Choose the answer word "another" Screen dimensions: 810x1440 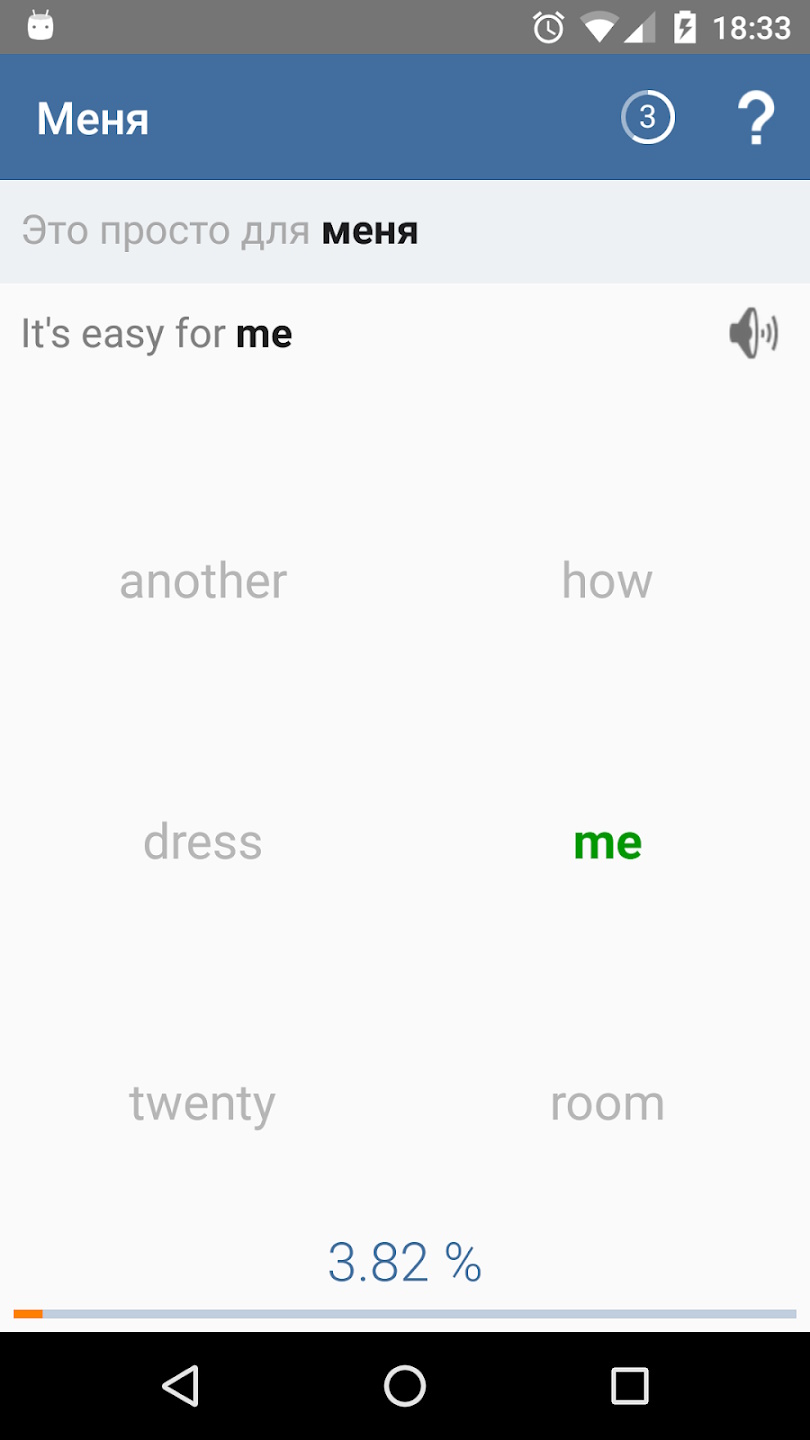pyautogui.click(x=203, y=581)
